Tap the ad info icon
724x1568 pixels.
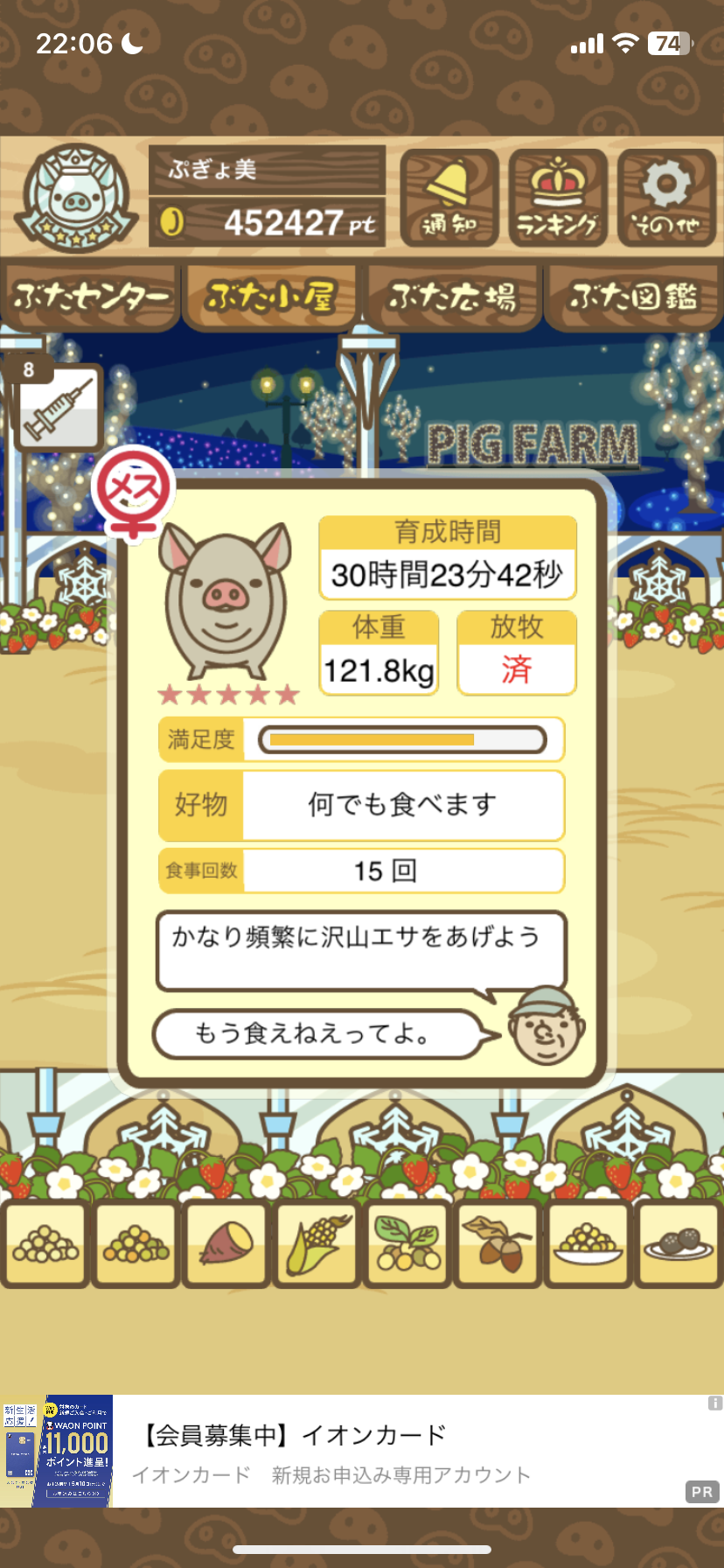(714, 1403)
